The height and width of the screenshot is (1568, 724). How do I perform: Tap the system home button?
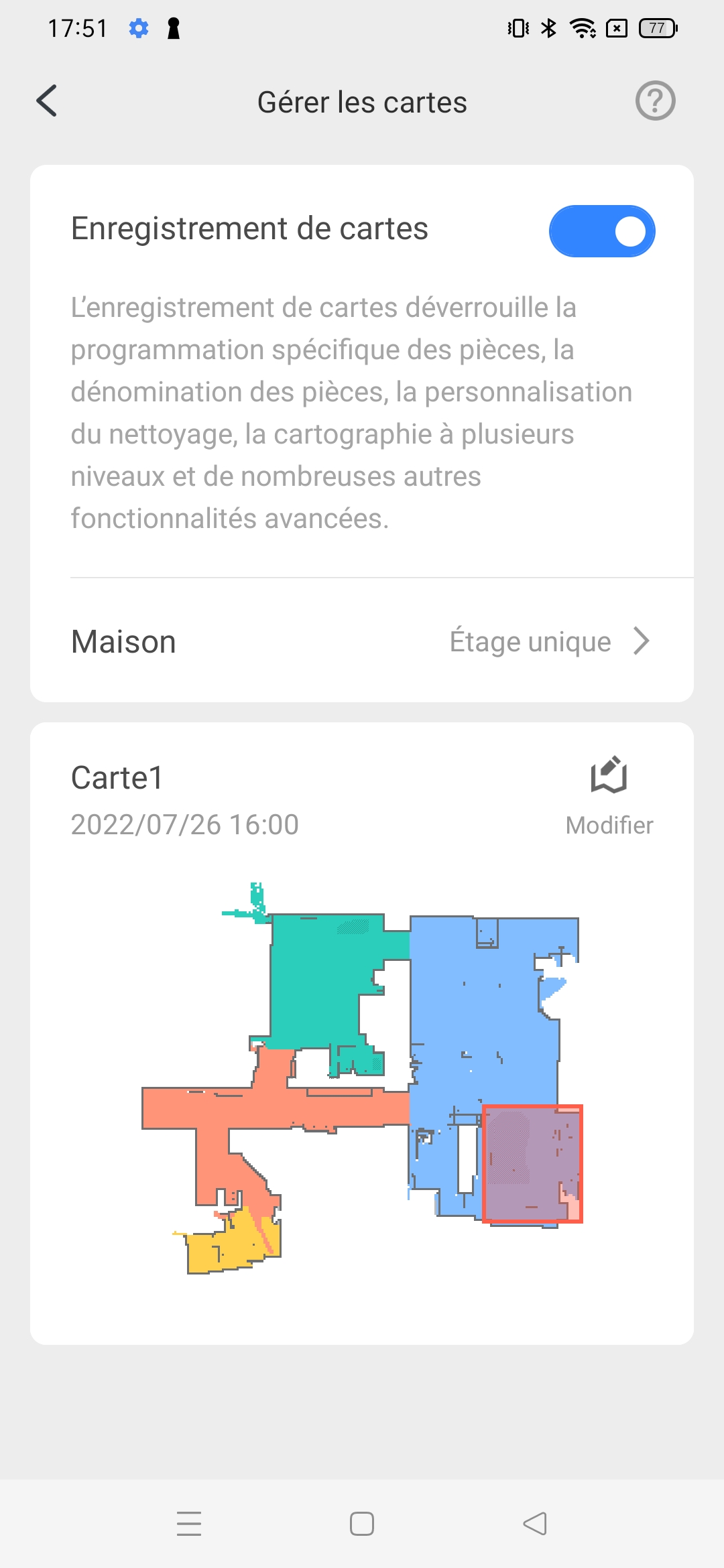tap(362, 1523)
